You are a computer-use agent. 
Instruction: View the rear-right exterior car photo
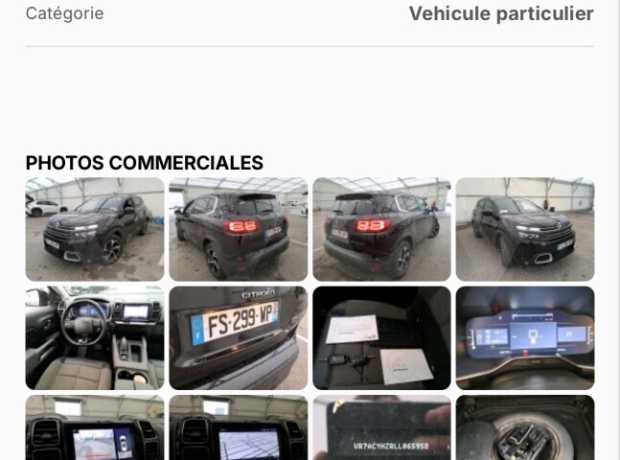(382, 229)
